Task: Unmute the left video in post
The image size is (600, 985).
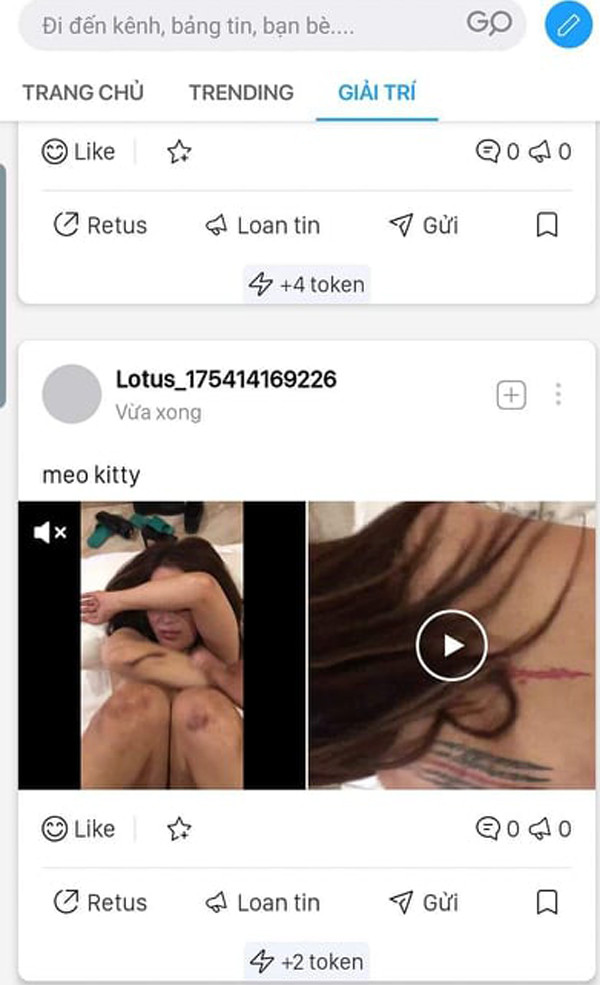Action: 49,533
